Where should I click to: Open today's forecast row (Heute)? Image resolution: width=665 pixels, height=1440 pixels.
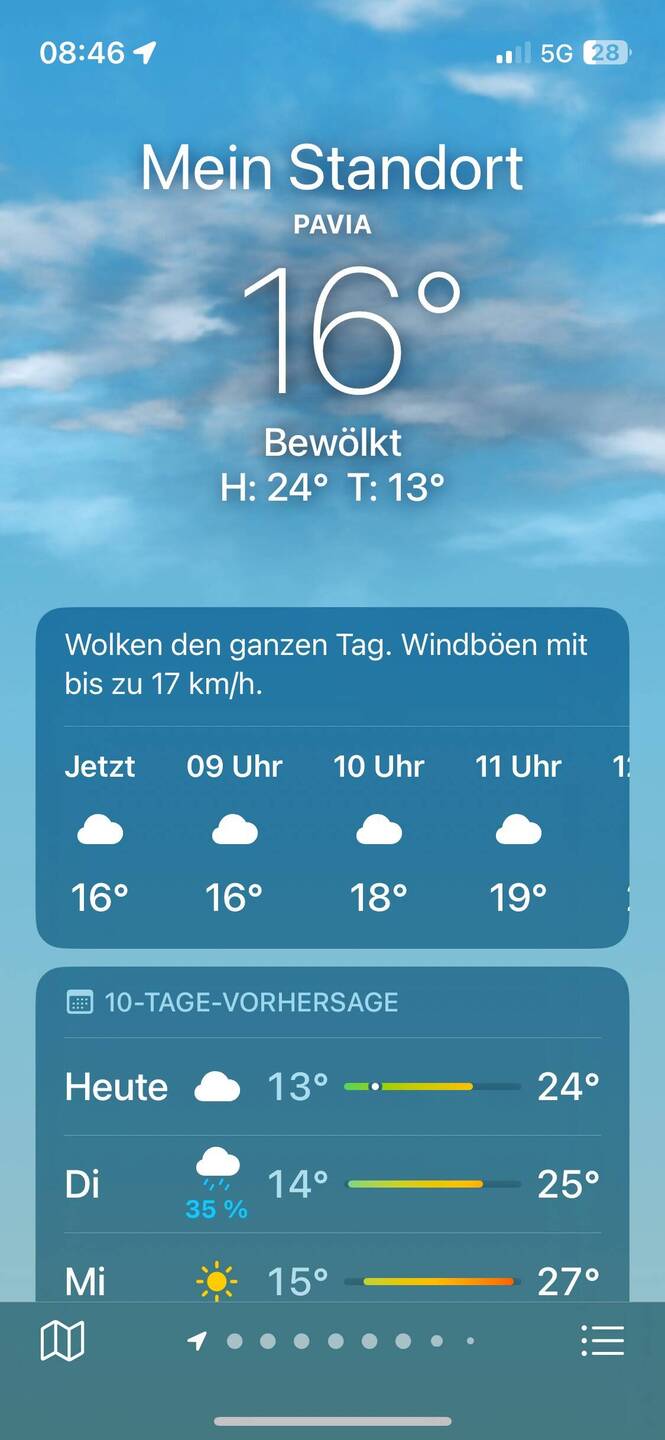tap(332, 1087)
